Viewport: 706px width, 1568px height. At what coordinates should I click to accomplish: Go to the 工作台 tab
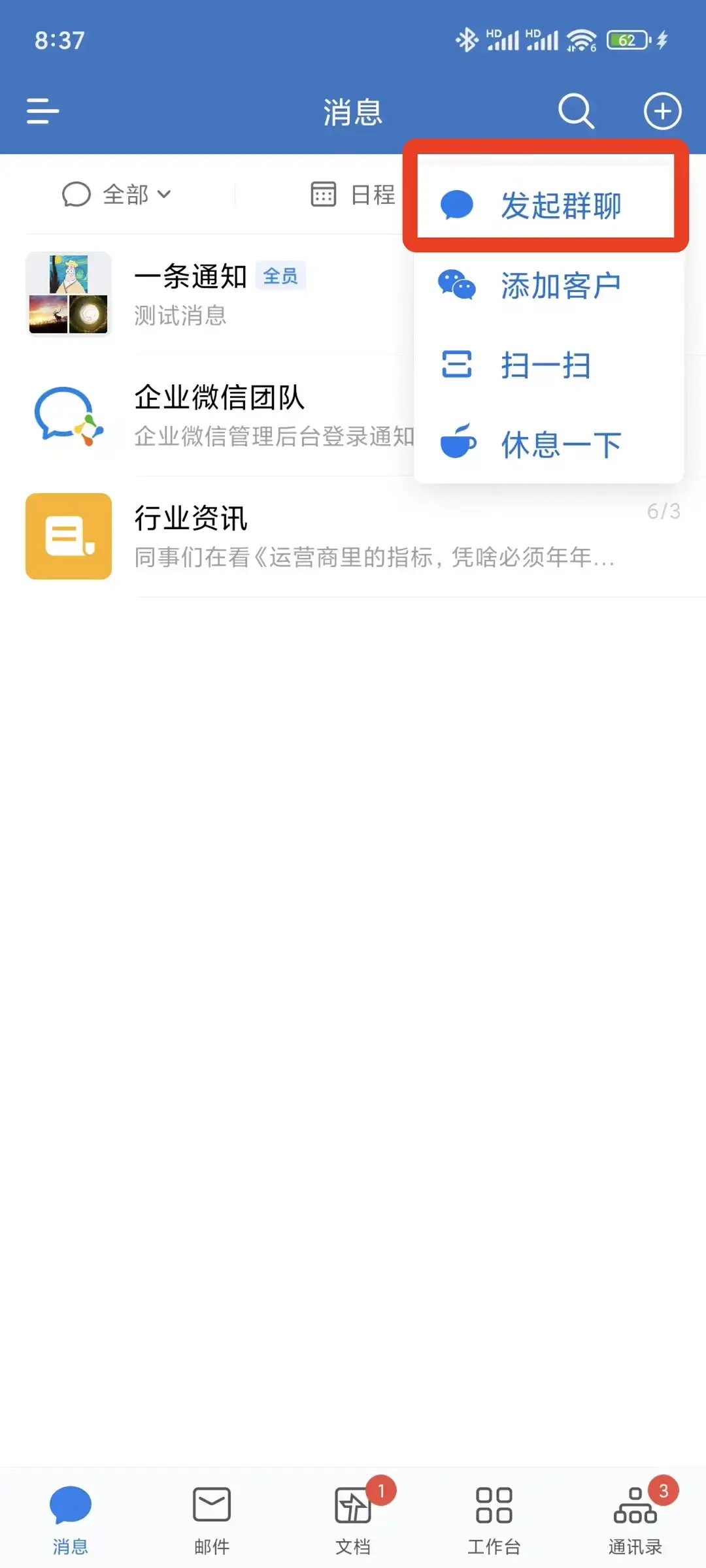click(x=494, y=1517)
